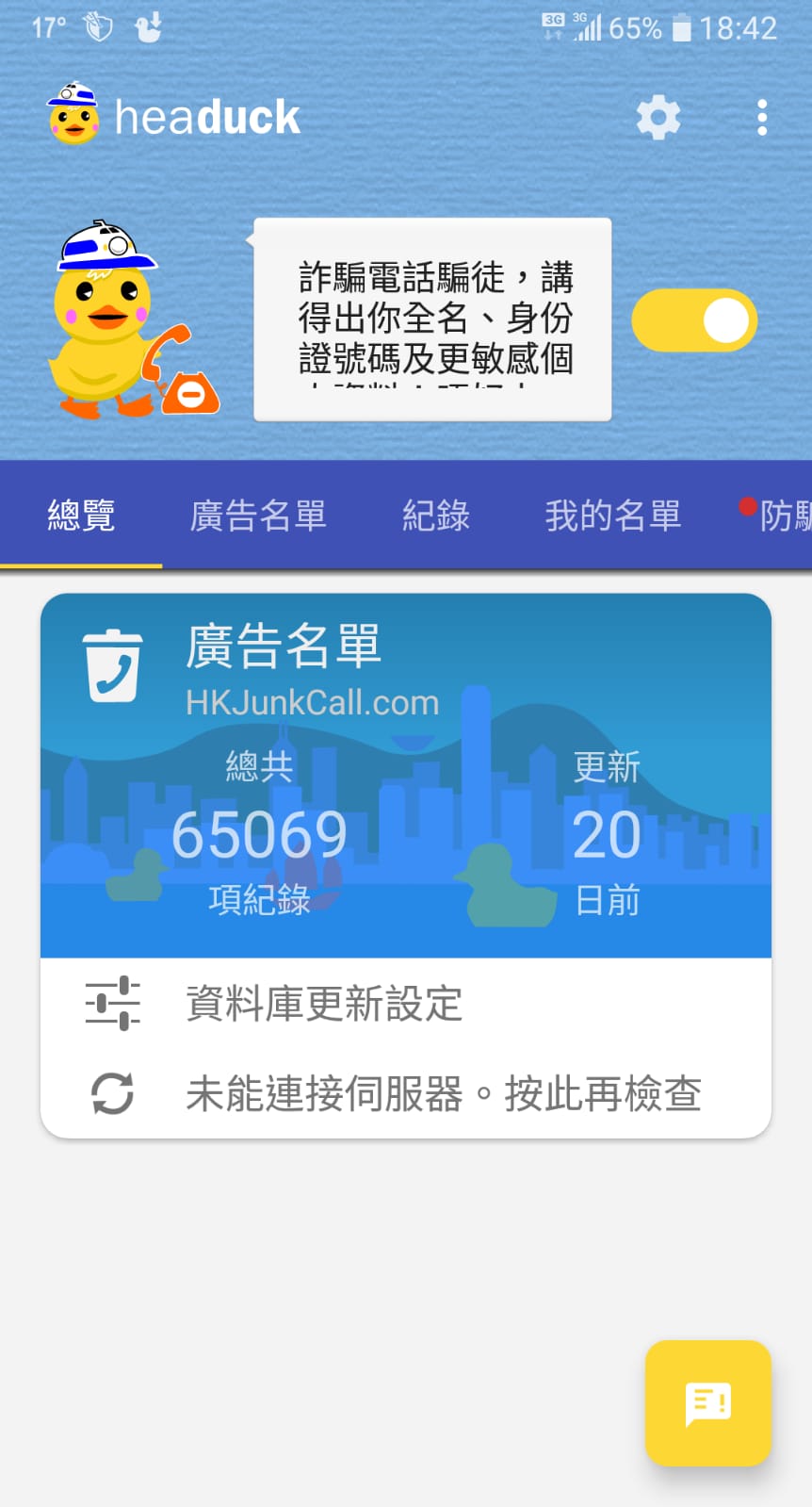Open the three-dot overflow menu
The height and width of the screenshot is (1507, 812).
click(762, 118)
